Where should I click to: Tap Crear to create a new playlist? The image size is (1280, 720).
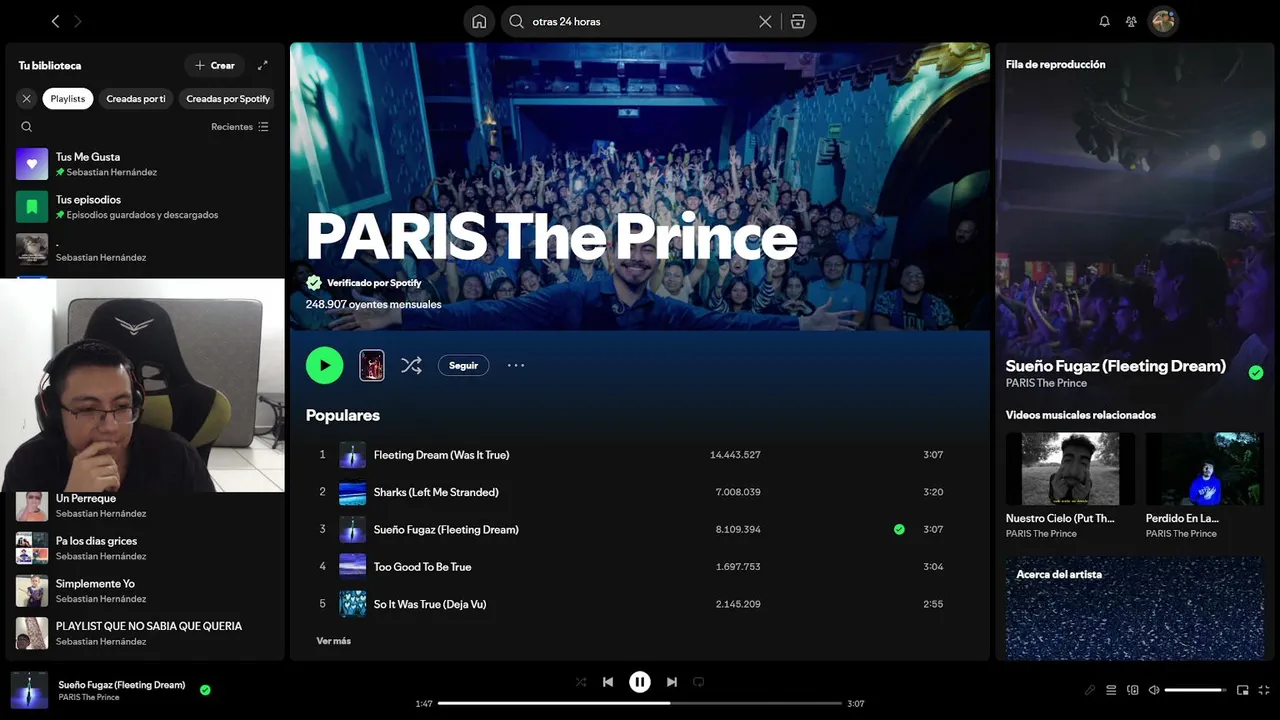tap(214, 65)
